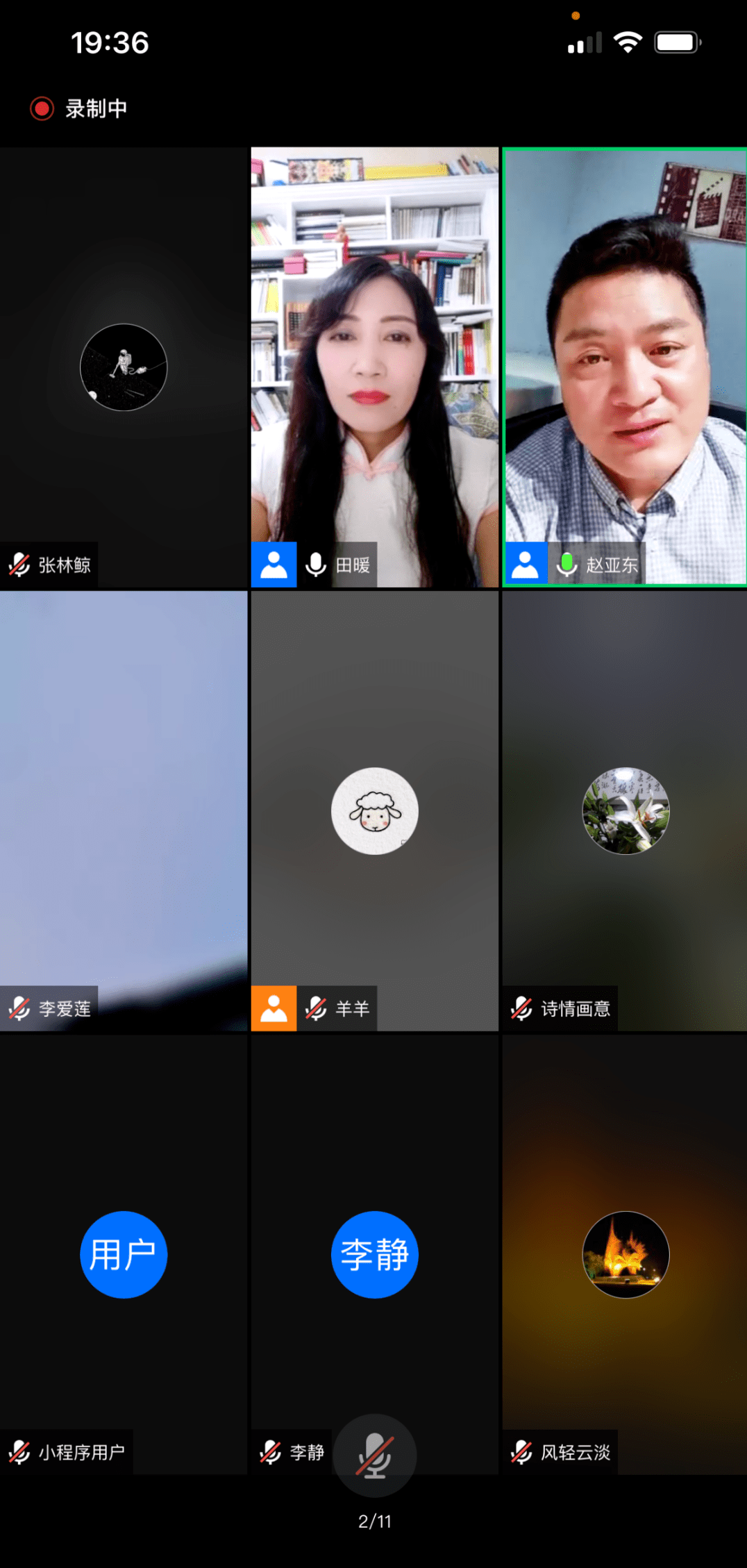The width and height of the screenshot is (747, 1568).
Task: Tap the large muted microphone at screen bottom
Action: (374, 1456)
